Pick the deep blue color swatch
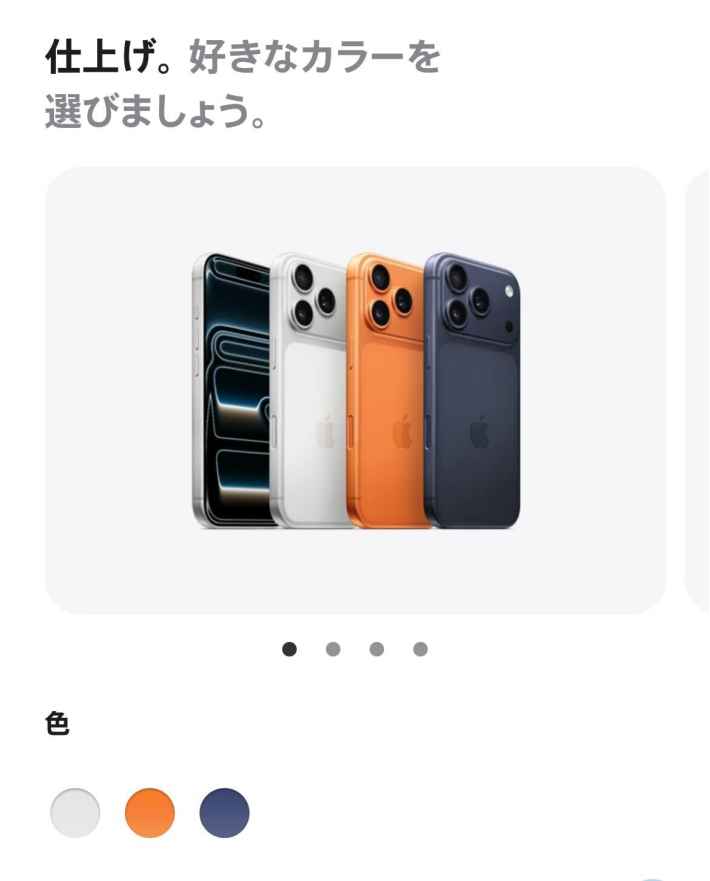Viewport: 710px width, 881px height. pos(224,812)
